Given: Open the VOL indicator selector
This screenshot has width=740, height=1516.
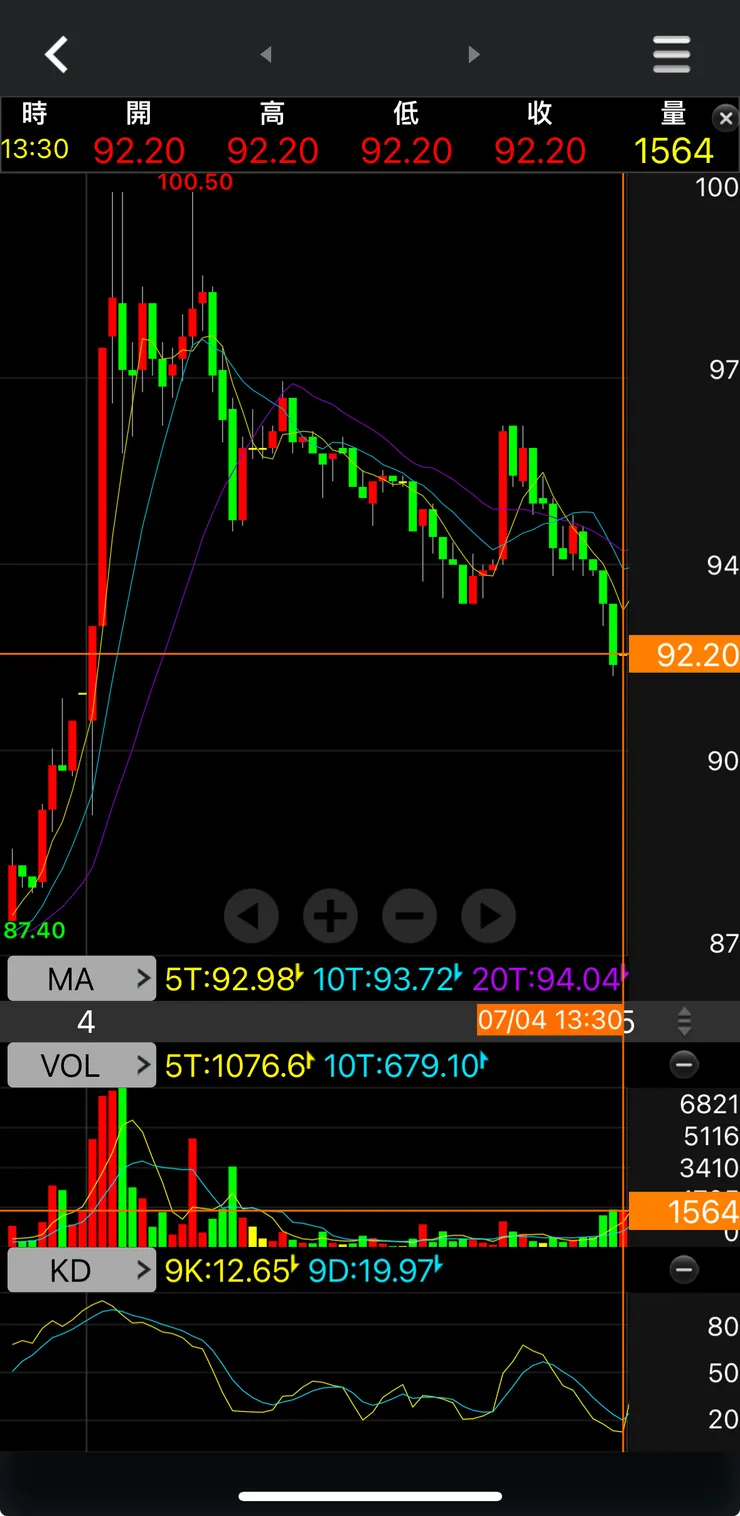Looking at the screenshot, I should [82, 1065].
